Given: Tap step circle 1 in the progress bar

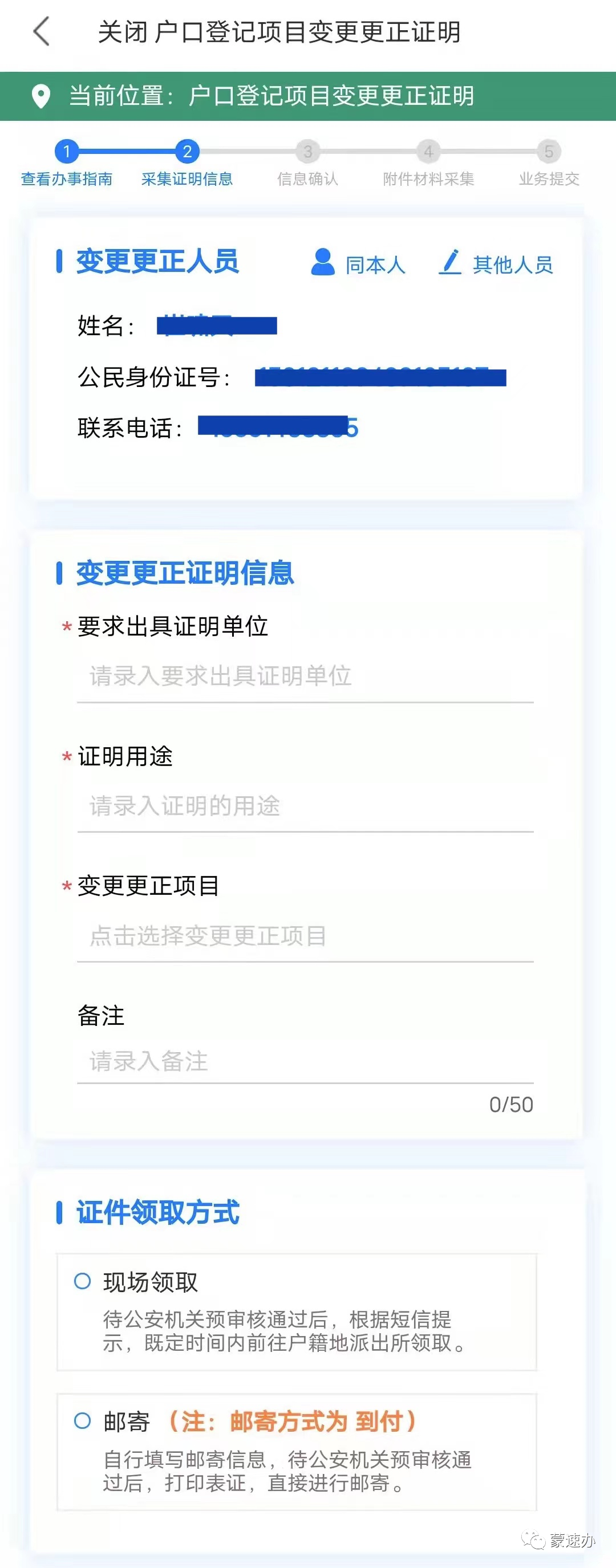Looking at the screenshot, I should click(67, 152).
